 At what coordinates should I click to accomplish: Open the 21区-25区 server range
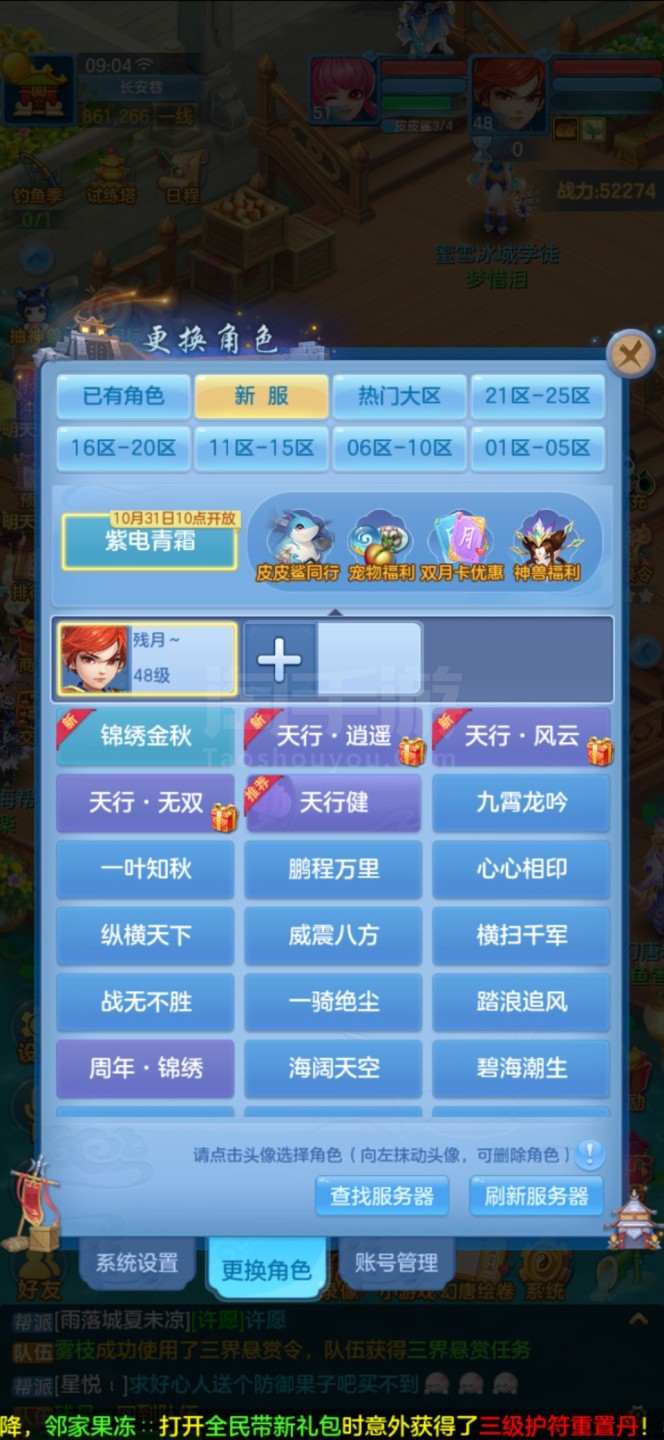(538, 396)
